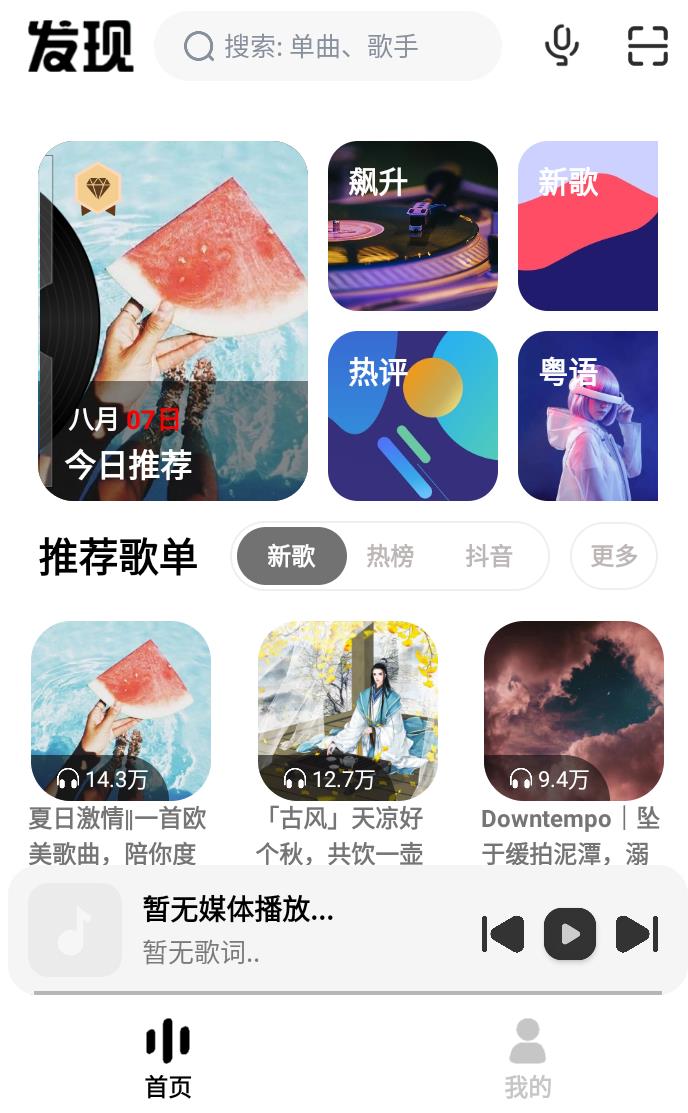688x1113 pixels.
Task: Start voice search with the microphone
Action: coord(562,46)
